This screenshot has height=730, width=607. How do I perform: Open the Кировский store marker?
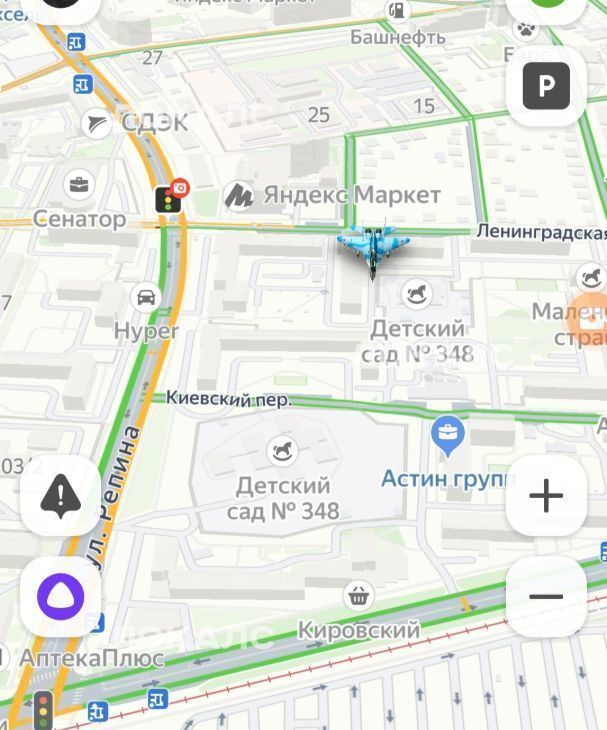[358, 597]
